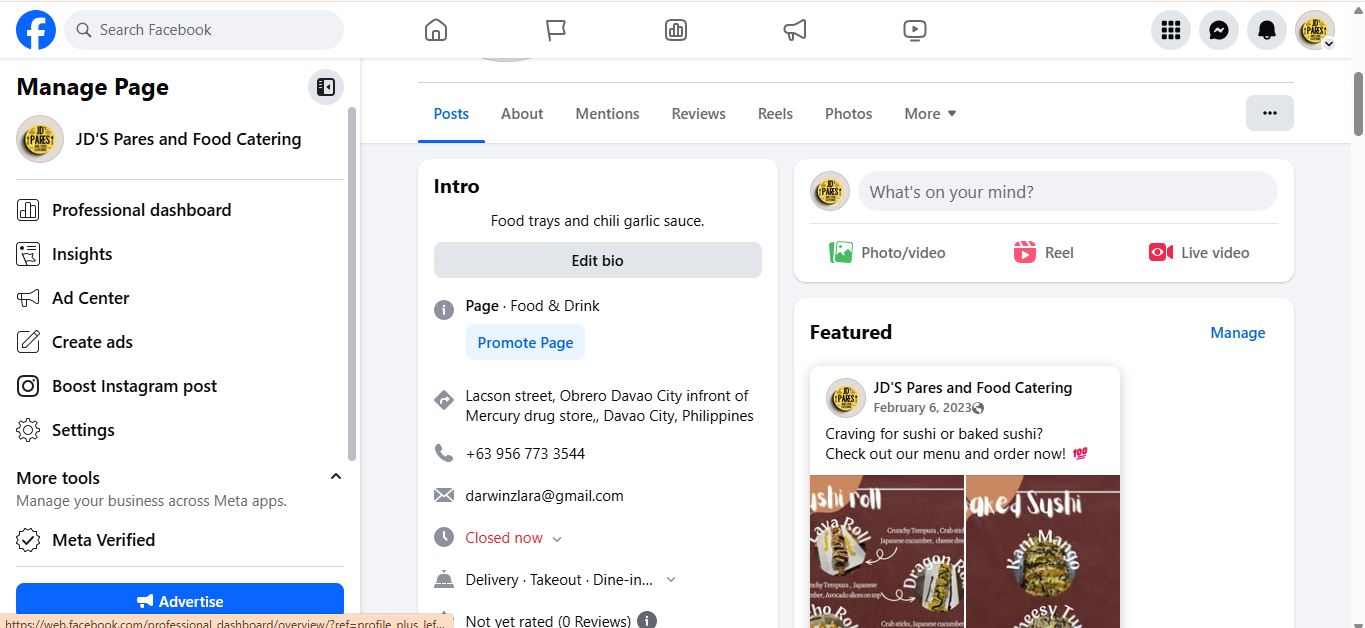Open the Search Facebook field
This screenshot has height=628, width=1365.
tap(204, 30)
